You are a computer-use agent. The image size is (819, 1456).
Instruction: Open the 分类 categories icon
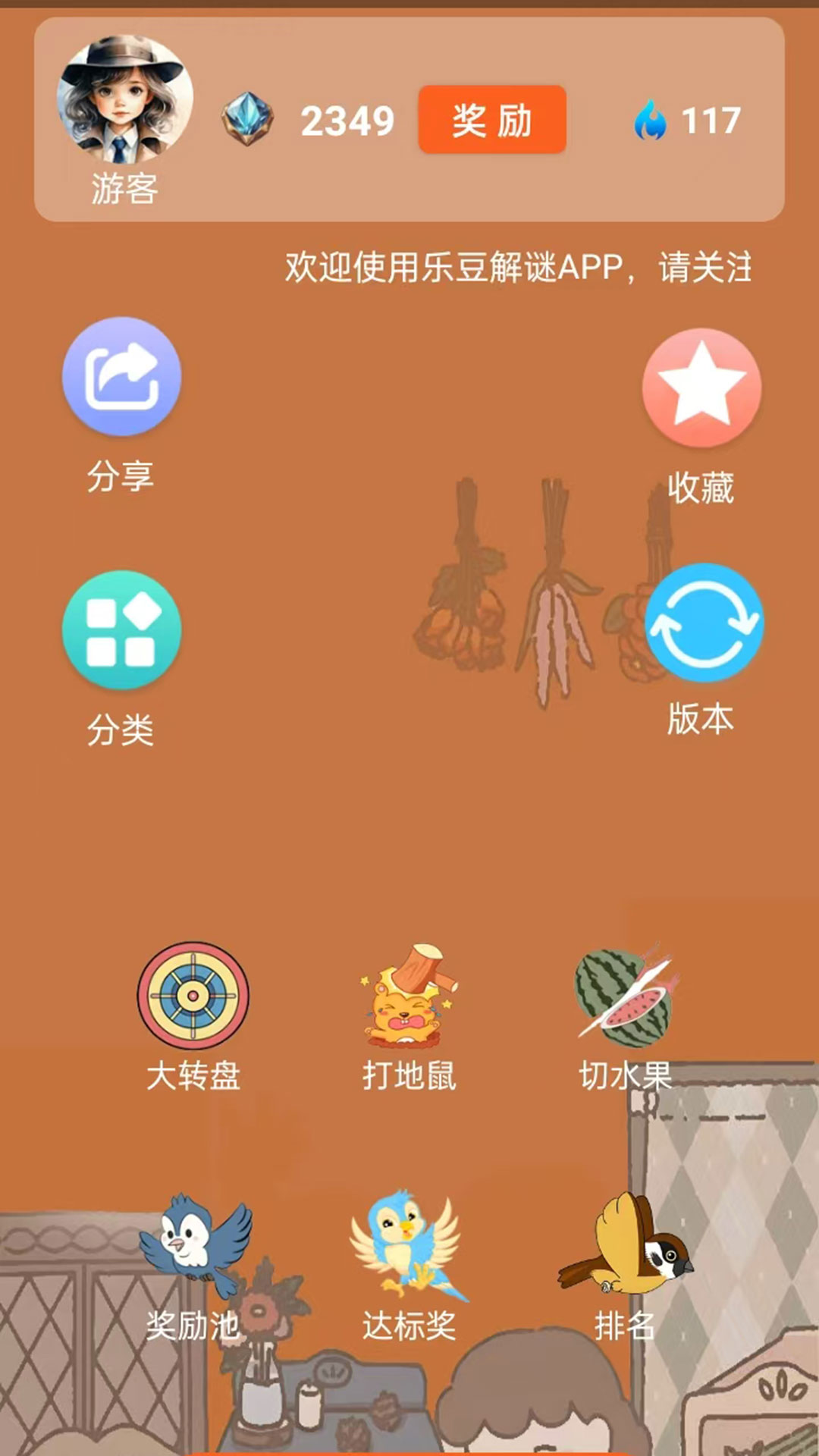121,630
